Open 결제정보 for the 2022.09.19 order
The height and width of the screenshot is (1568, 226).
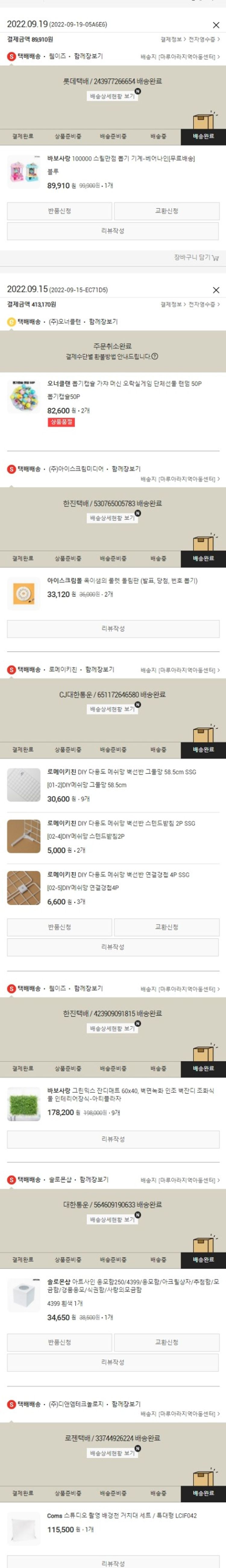(173, 40)
